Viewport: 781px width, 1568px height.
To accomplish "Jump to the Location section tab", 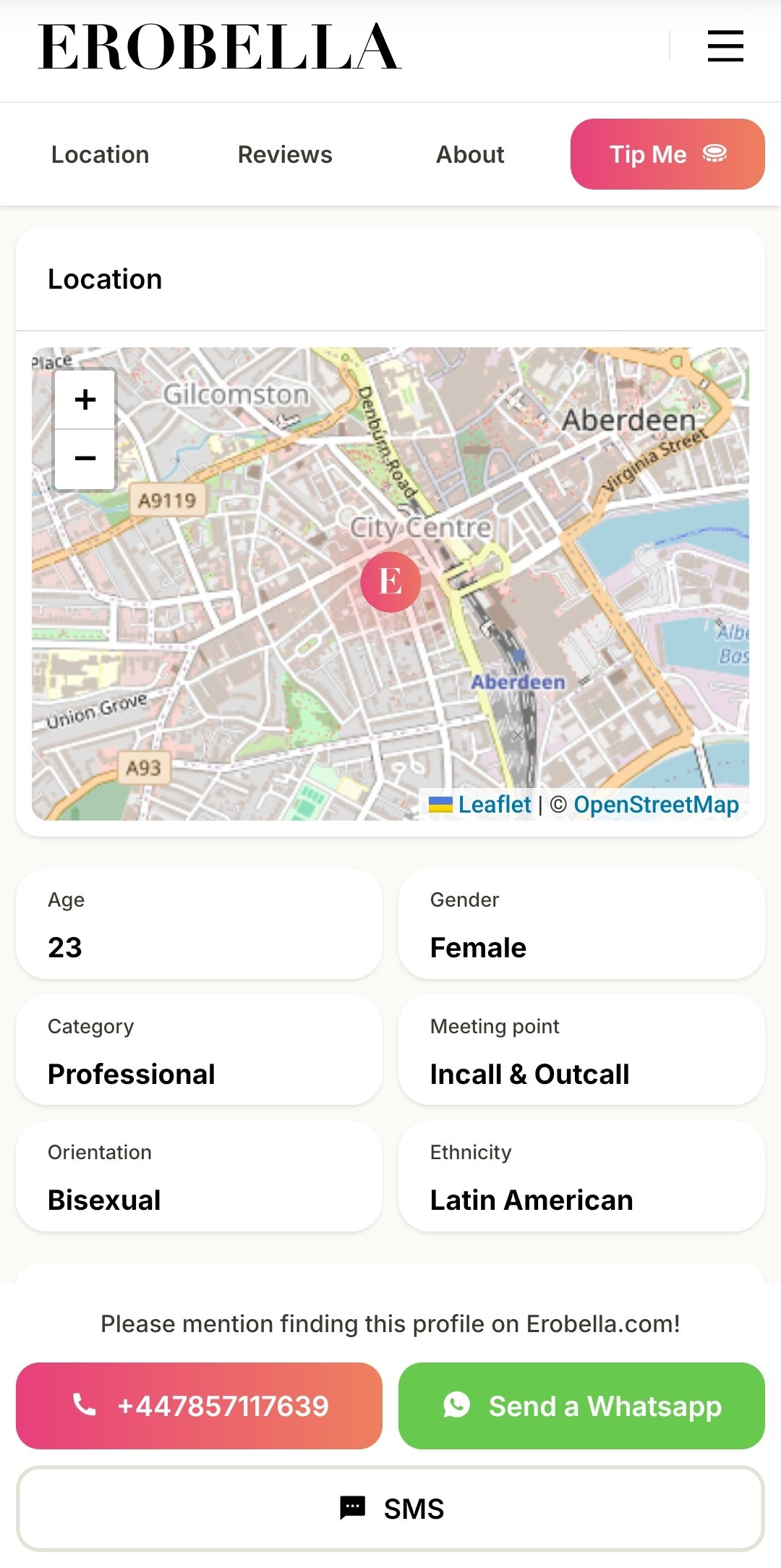I will [100, 155].
